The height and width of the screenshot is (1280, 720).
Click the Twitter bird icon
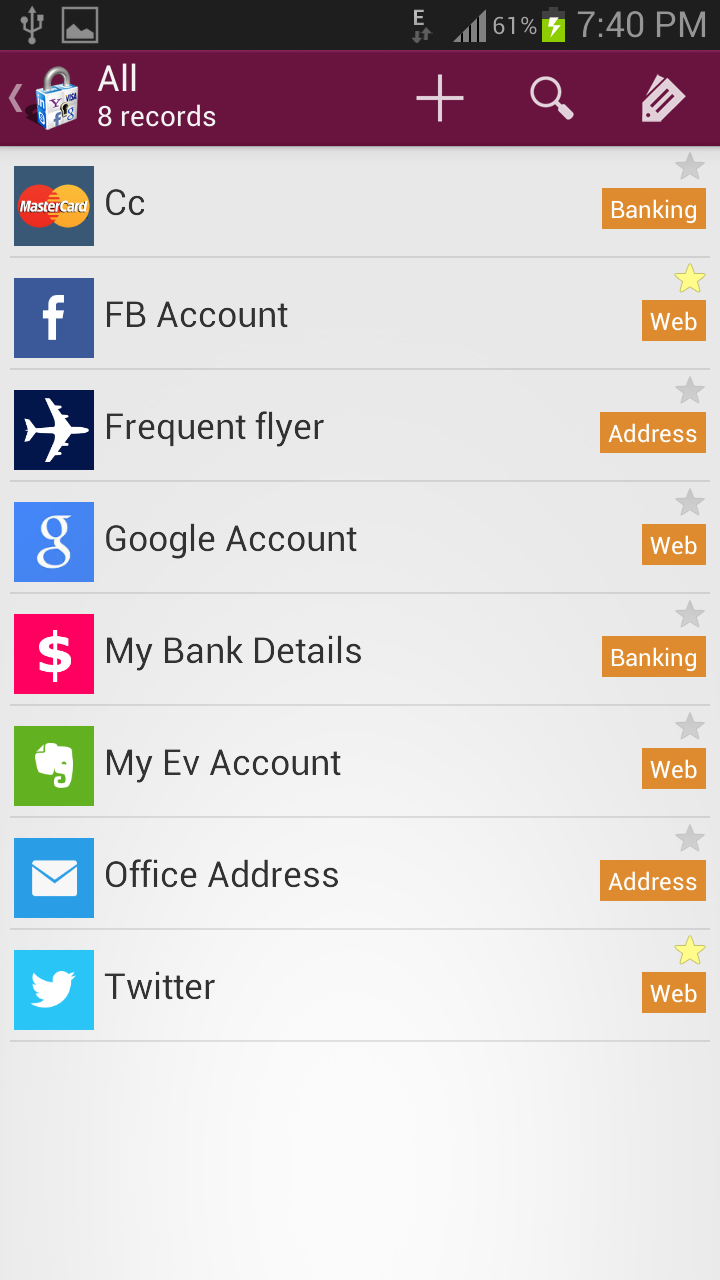point(52,990)
